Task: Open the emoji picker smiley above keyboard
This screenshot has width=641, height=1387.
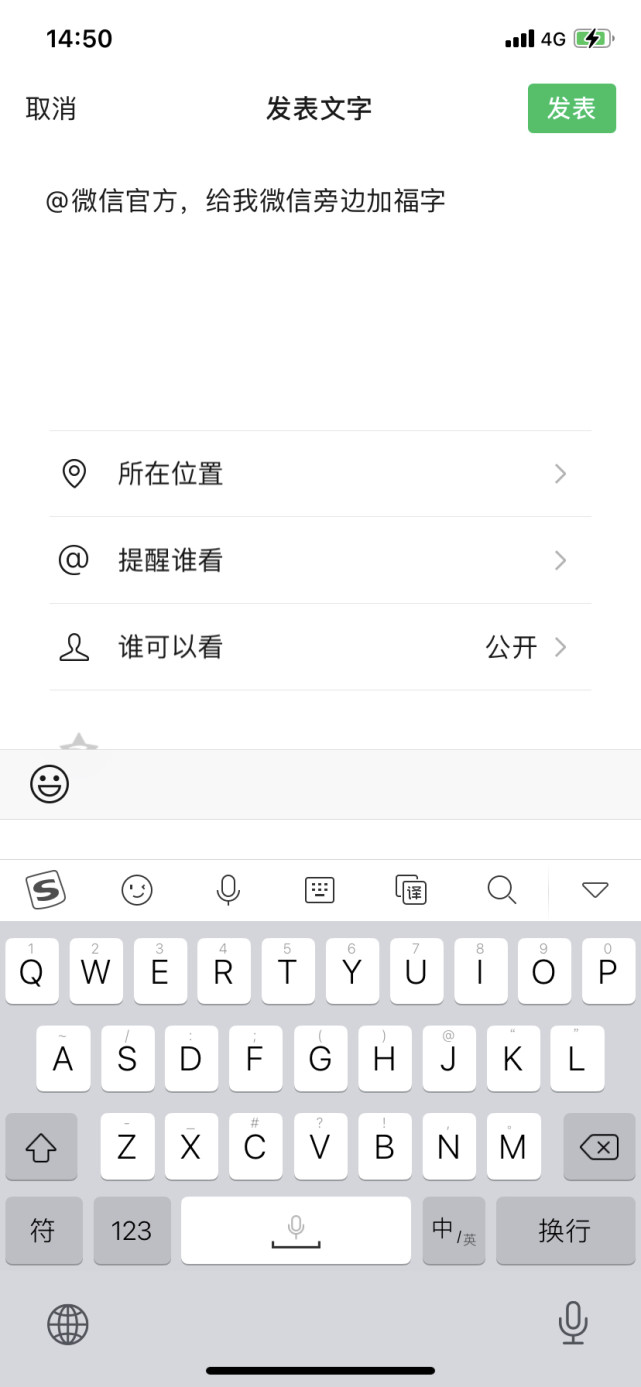Action: point(49,785)
